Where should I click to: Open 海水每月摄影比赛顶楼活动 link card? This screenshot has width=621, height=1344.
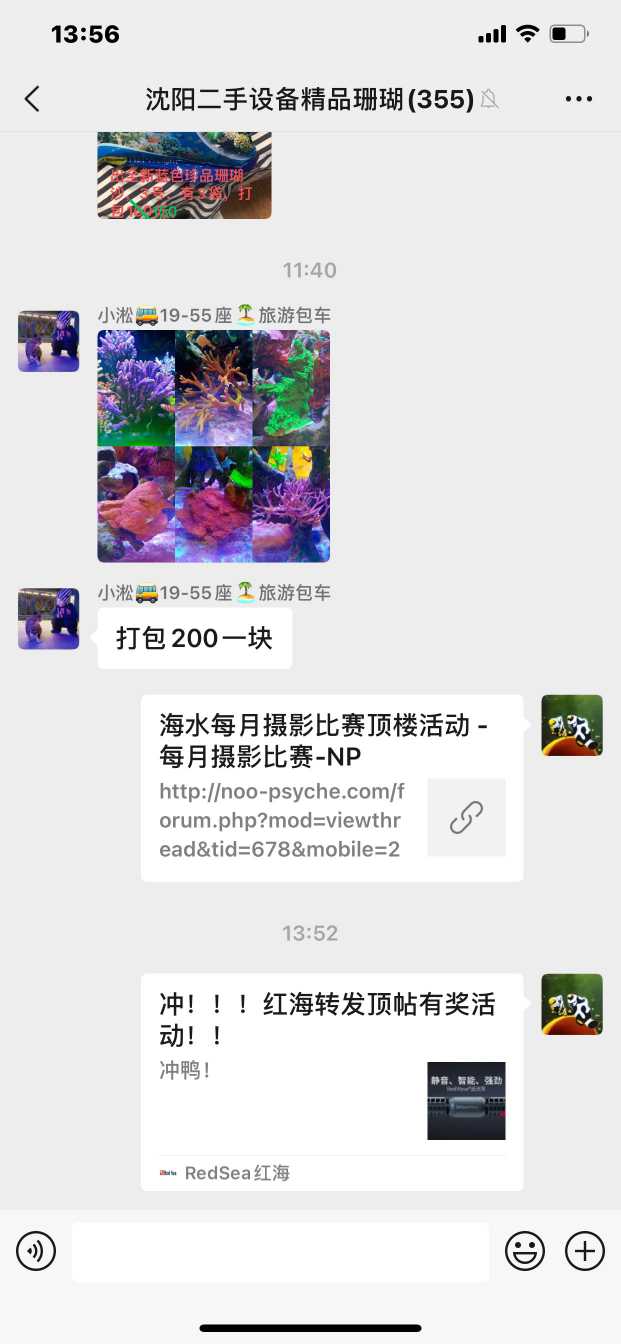[x=331, y=788]
